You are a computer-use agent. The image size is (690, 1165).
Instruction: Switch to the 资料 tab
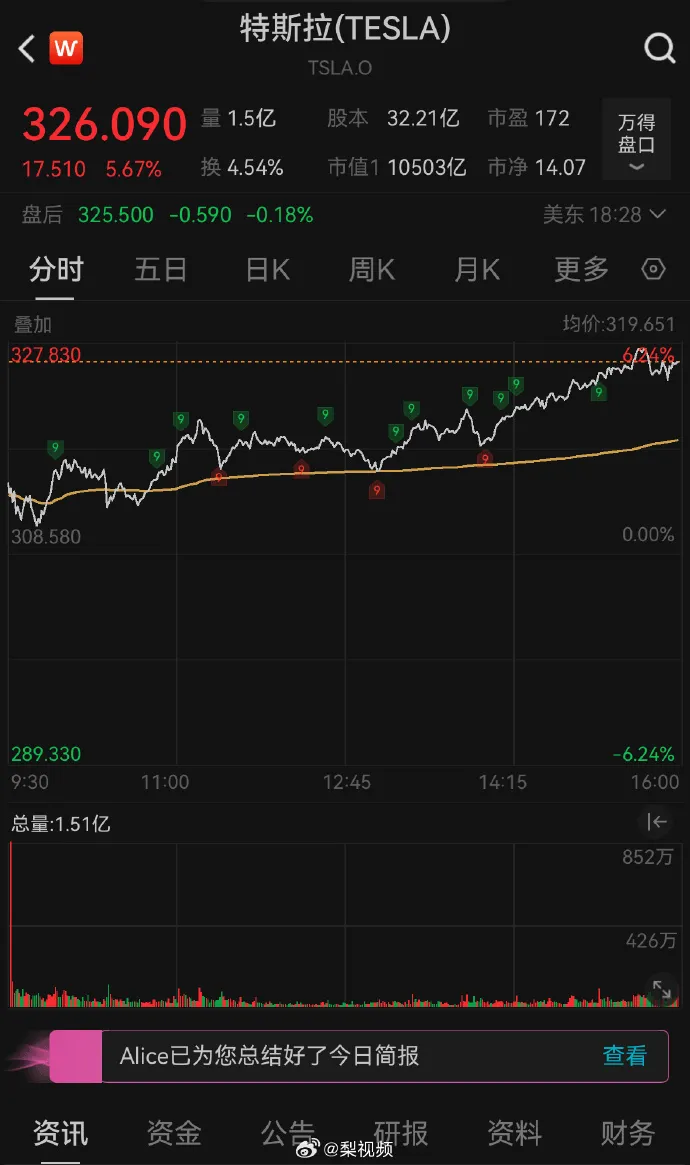514,1133
